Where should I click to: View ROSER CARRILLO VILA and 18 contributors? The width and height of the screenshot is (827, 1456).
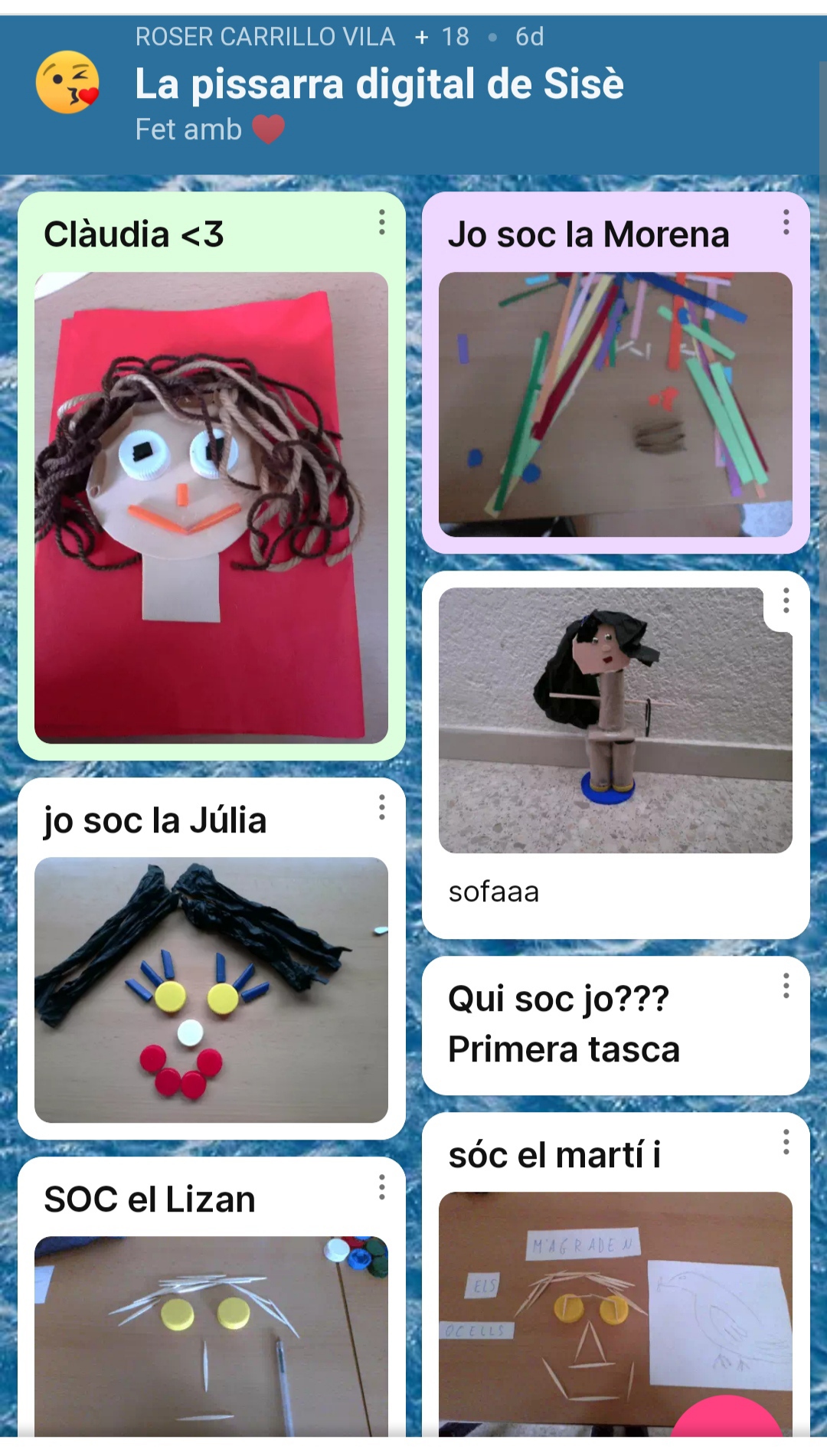[302, 37]
